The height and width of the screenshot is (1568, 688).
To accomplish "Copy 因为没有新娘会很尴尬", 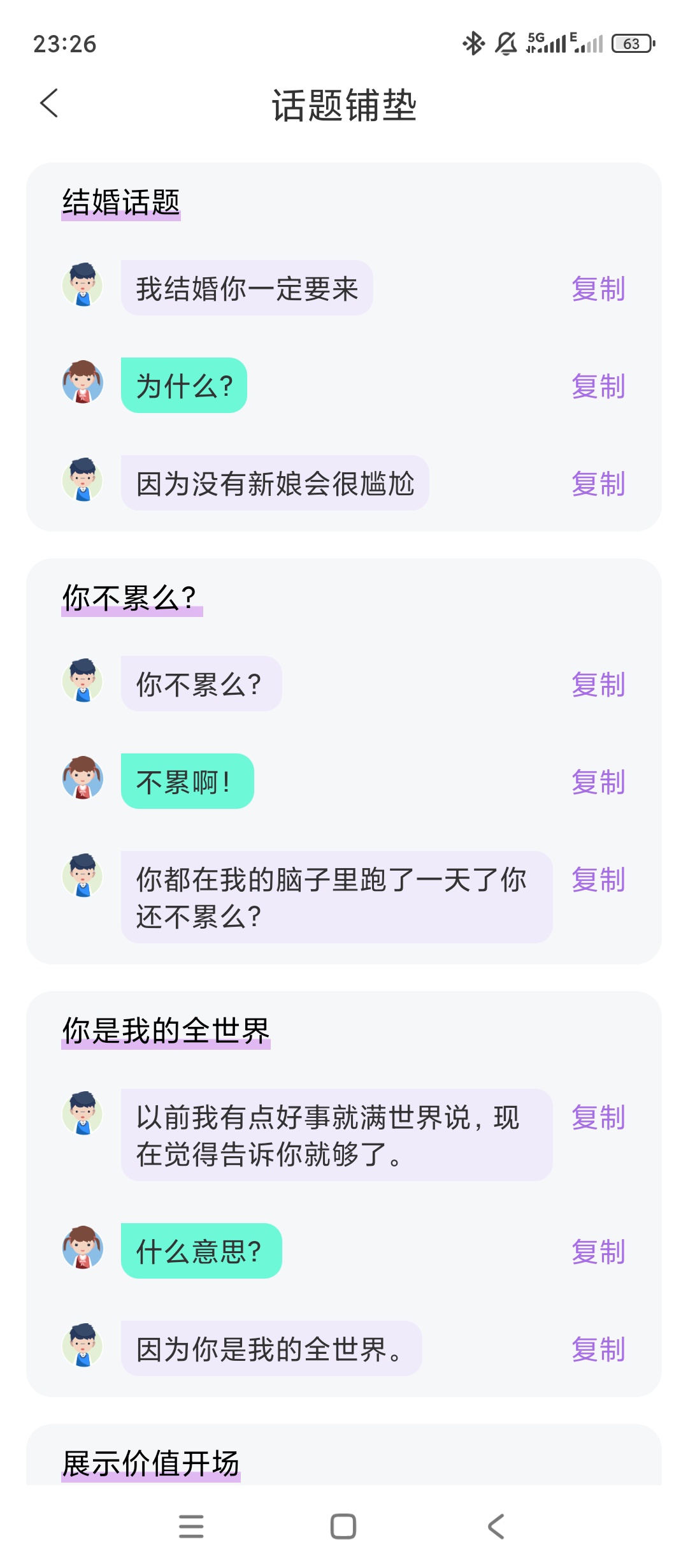I will pyautogui.click(x=598, y=484).
